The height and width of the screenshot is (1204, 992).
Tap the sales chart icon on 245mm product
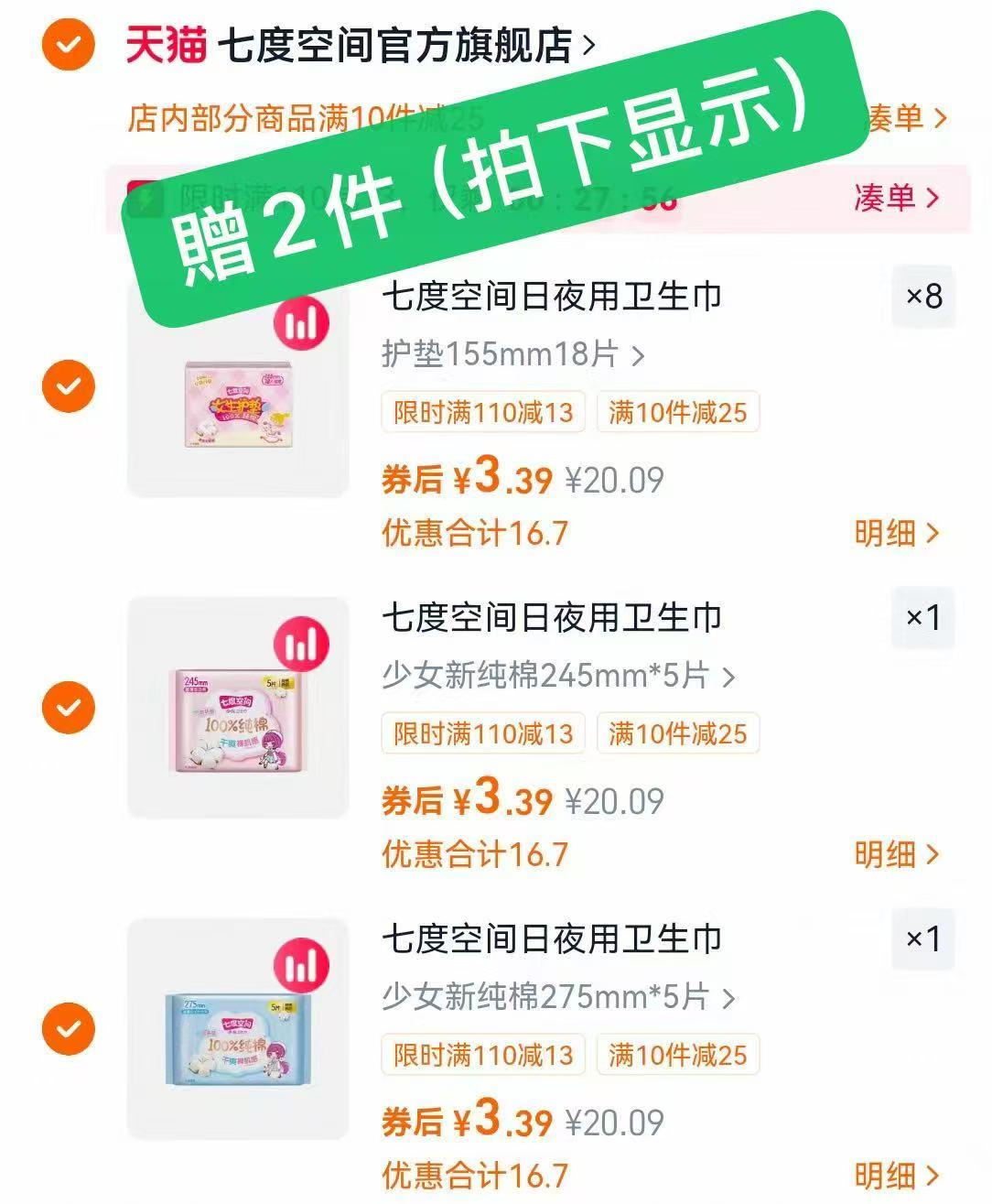(302, 644)
